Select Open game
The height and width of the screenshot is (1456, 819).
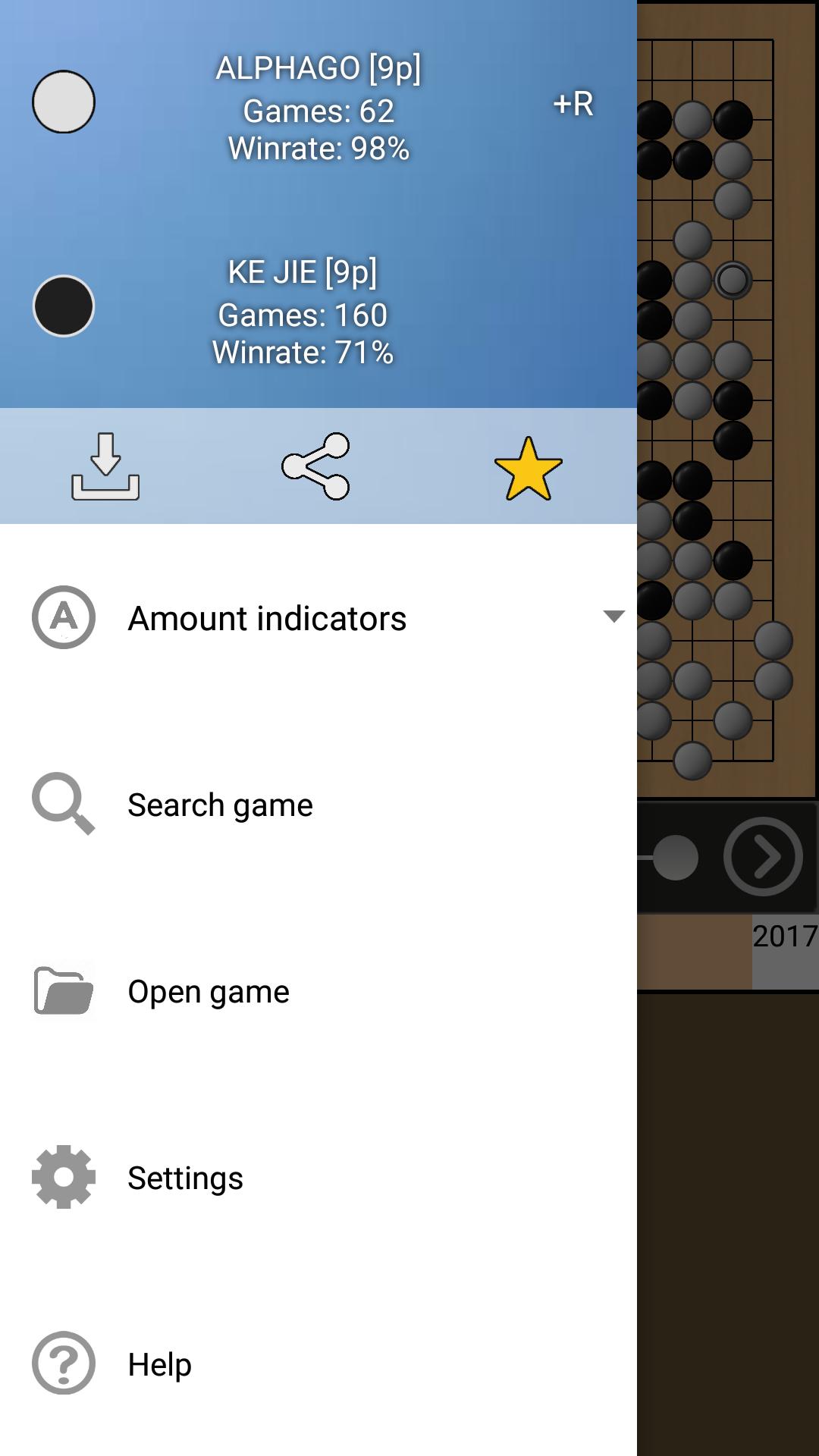coord(208,991)
